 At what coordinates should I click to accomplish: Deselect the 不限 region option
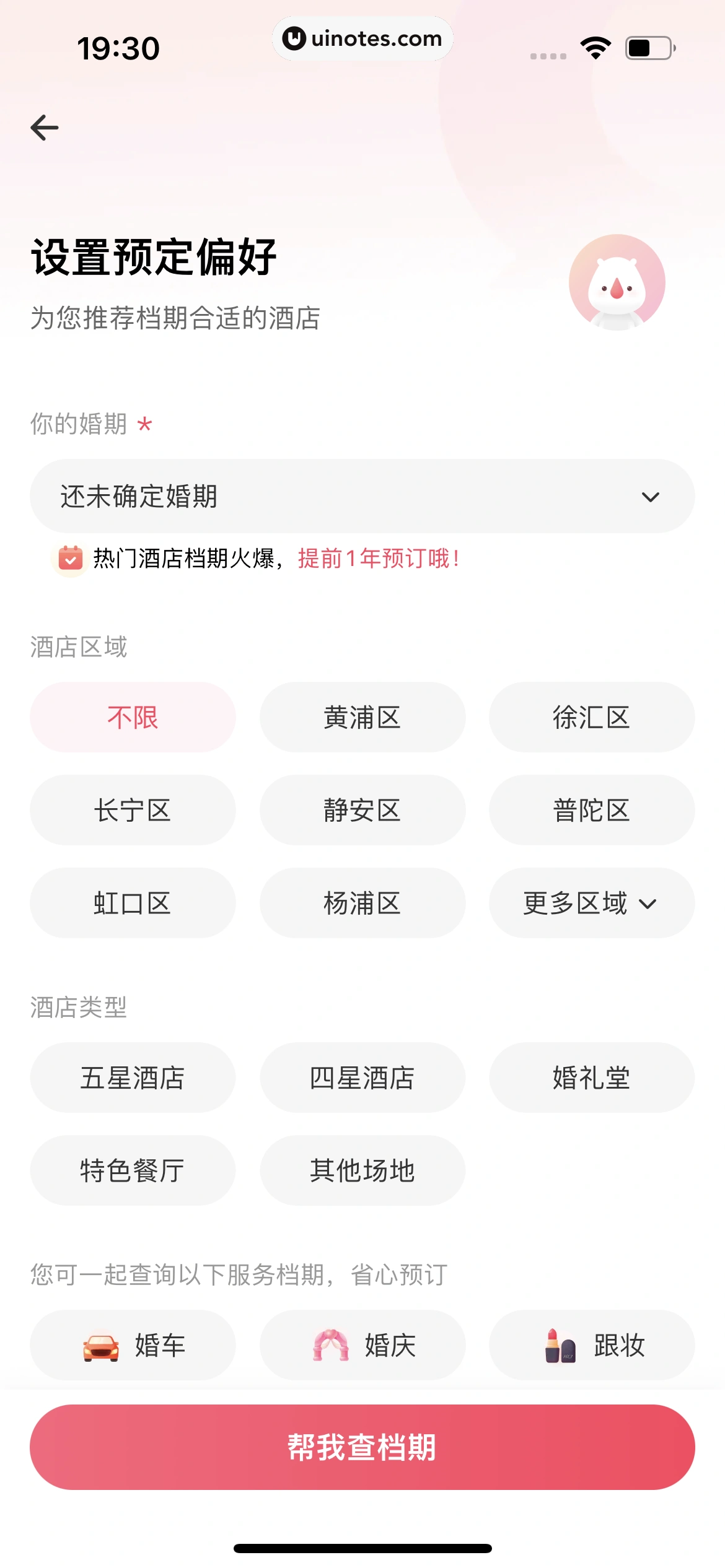pyautogui.click(x=132, y=716)
